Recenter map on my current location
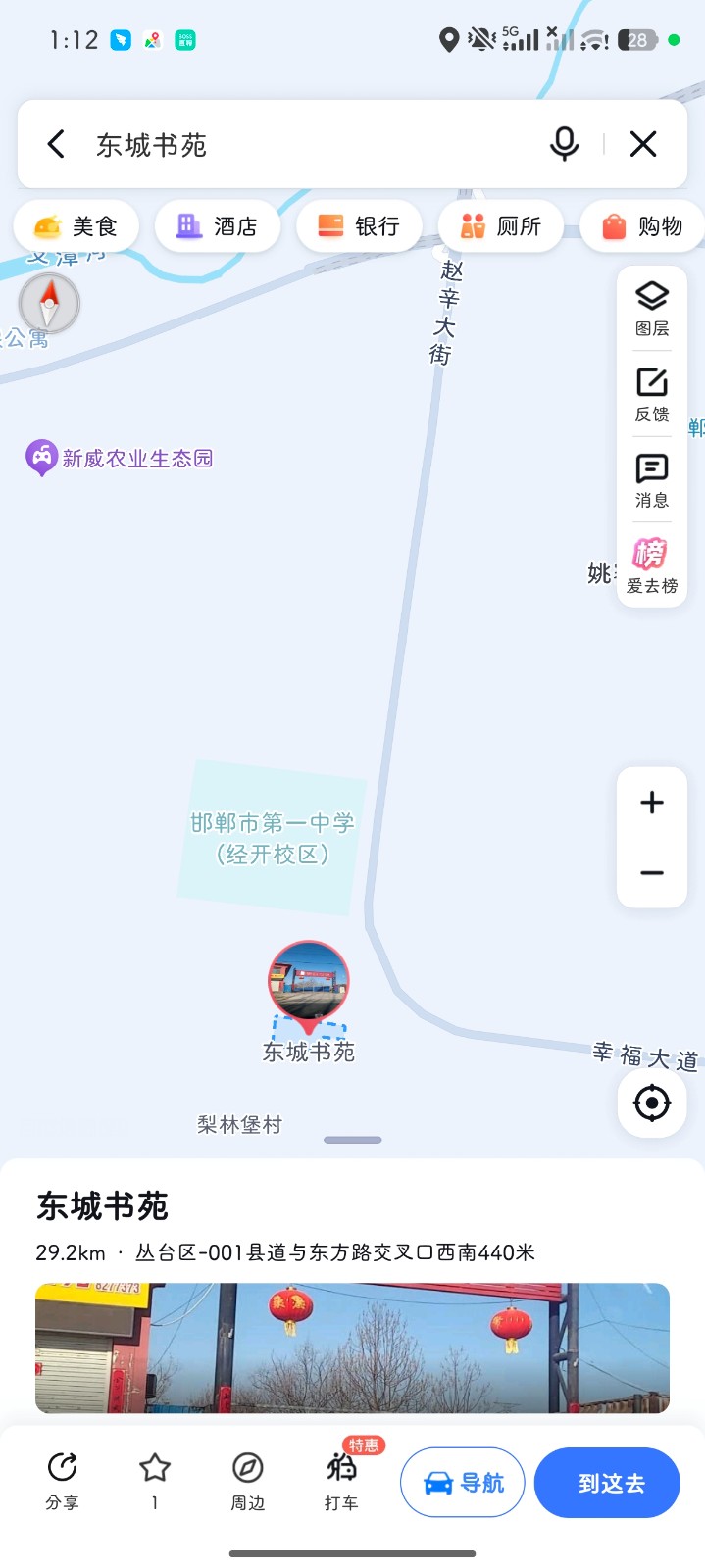 tap(652, 1103)
